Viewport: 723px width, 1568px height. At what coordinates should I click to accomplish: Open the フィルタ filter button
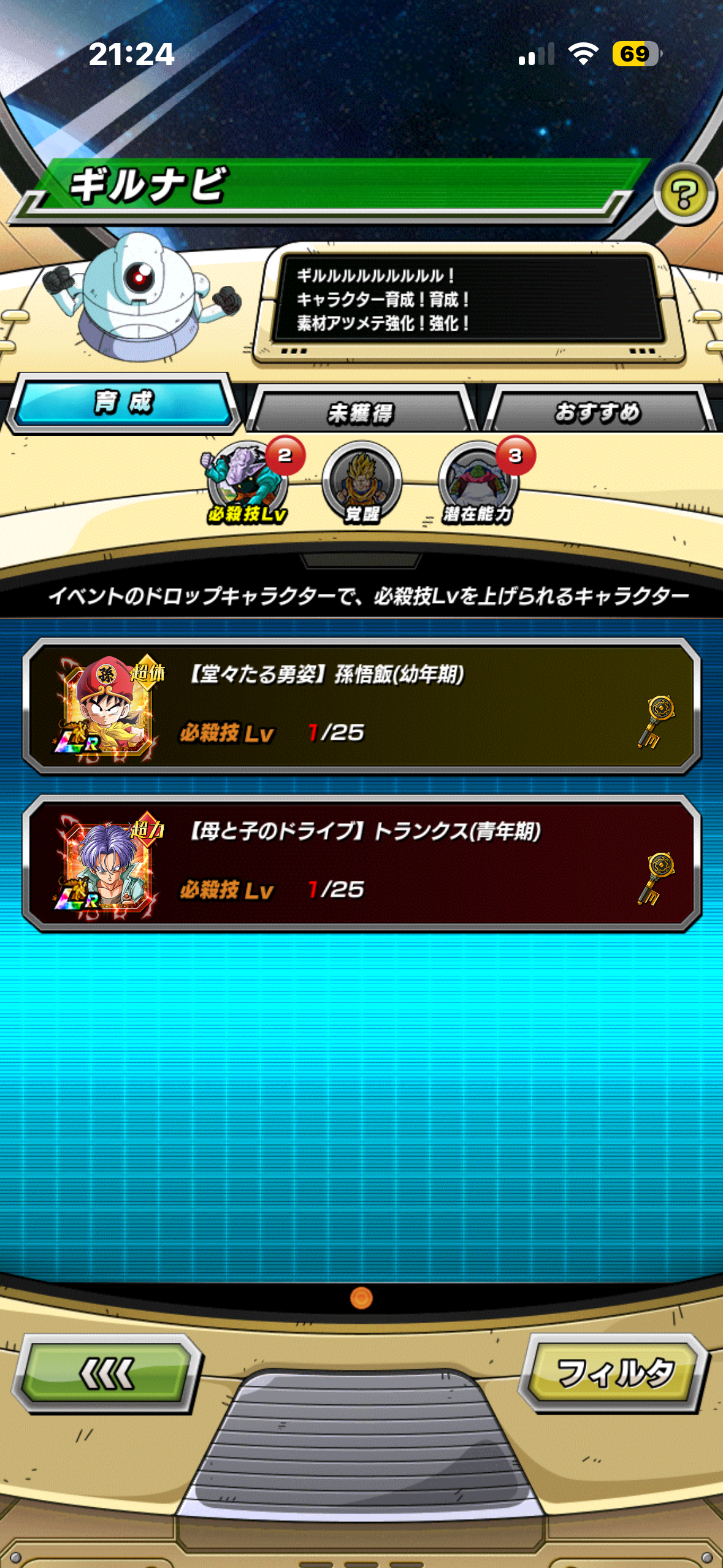(x=614, y=1372)
